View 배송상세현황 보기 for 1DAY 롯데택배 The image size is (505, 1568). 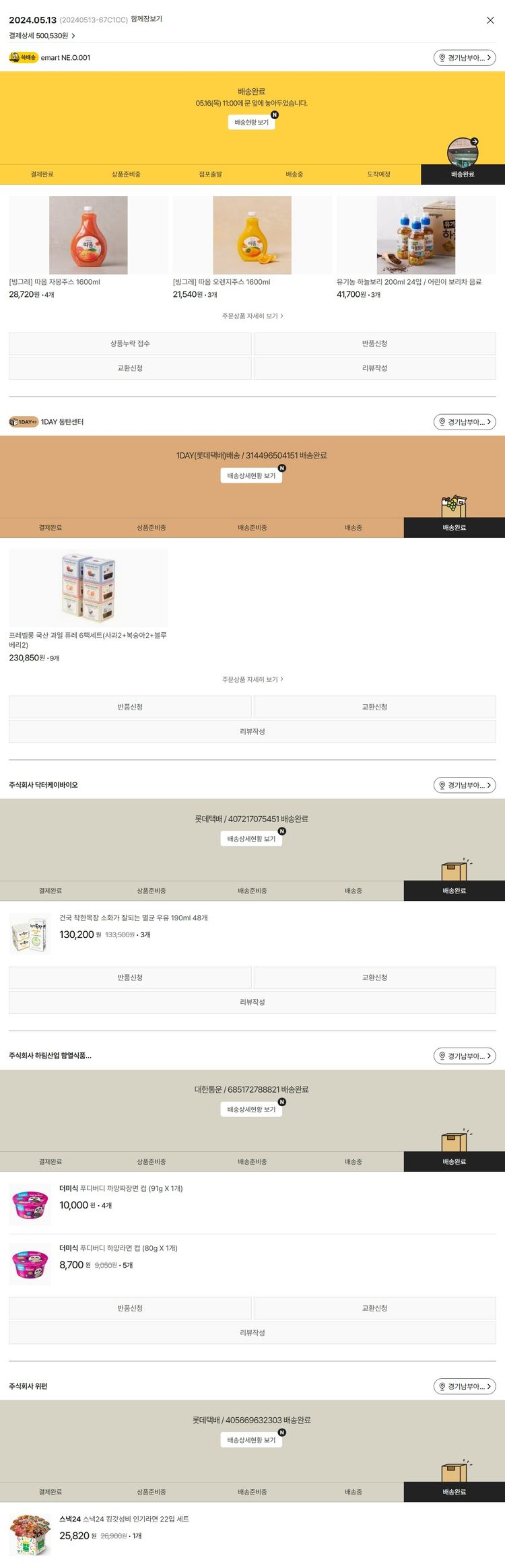pos(251,475)
